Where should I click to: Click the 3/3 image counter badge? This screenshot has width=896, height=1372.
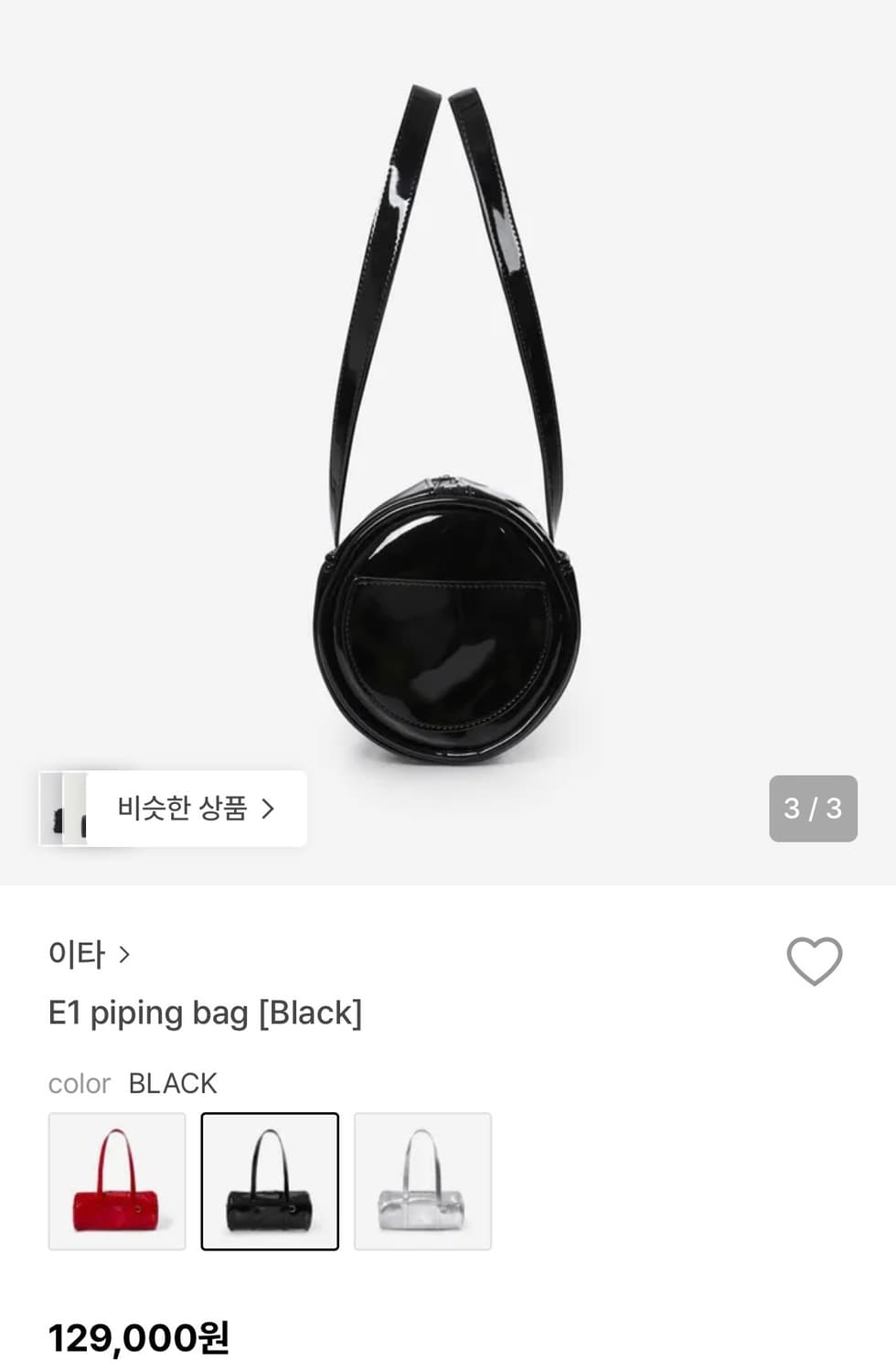tap(812, 809)
